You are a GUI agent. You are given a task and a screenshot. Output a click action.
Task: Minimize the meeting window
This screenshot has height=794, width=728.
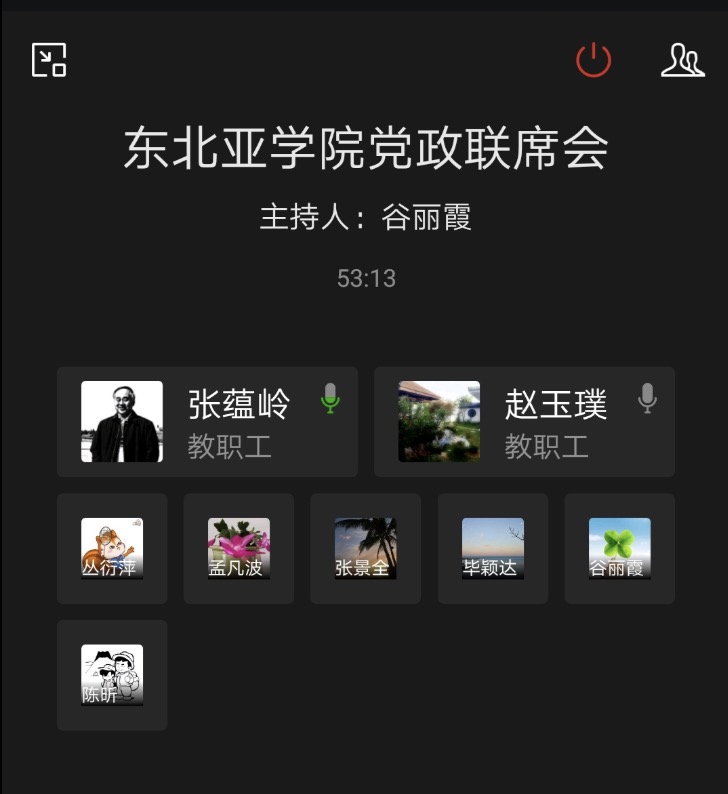pos(49,60)
